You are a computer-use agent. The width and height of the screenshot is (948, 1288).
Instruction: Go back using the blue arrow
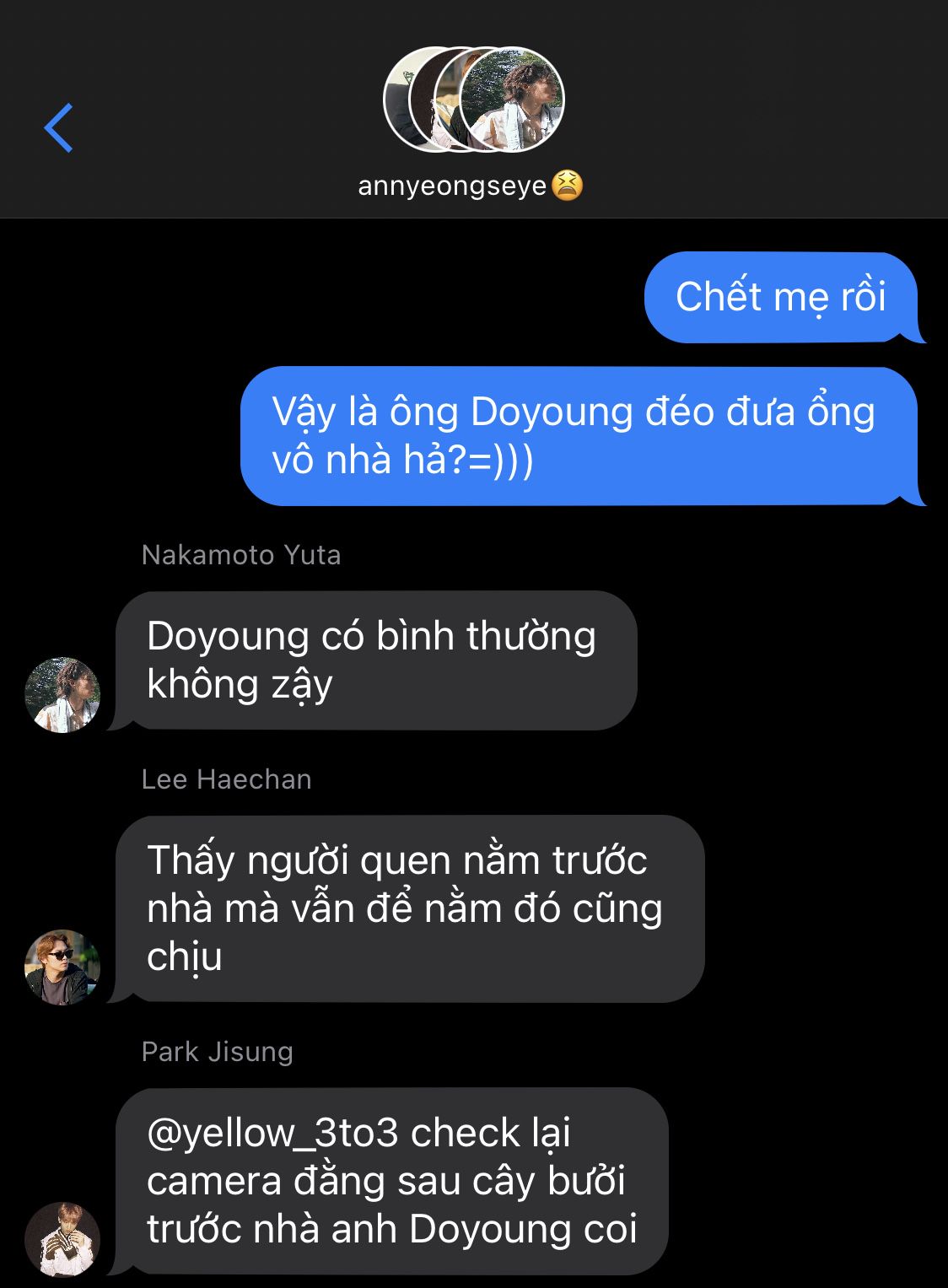(x=59, y=128)
